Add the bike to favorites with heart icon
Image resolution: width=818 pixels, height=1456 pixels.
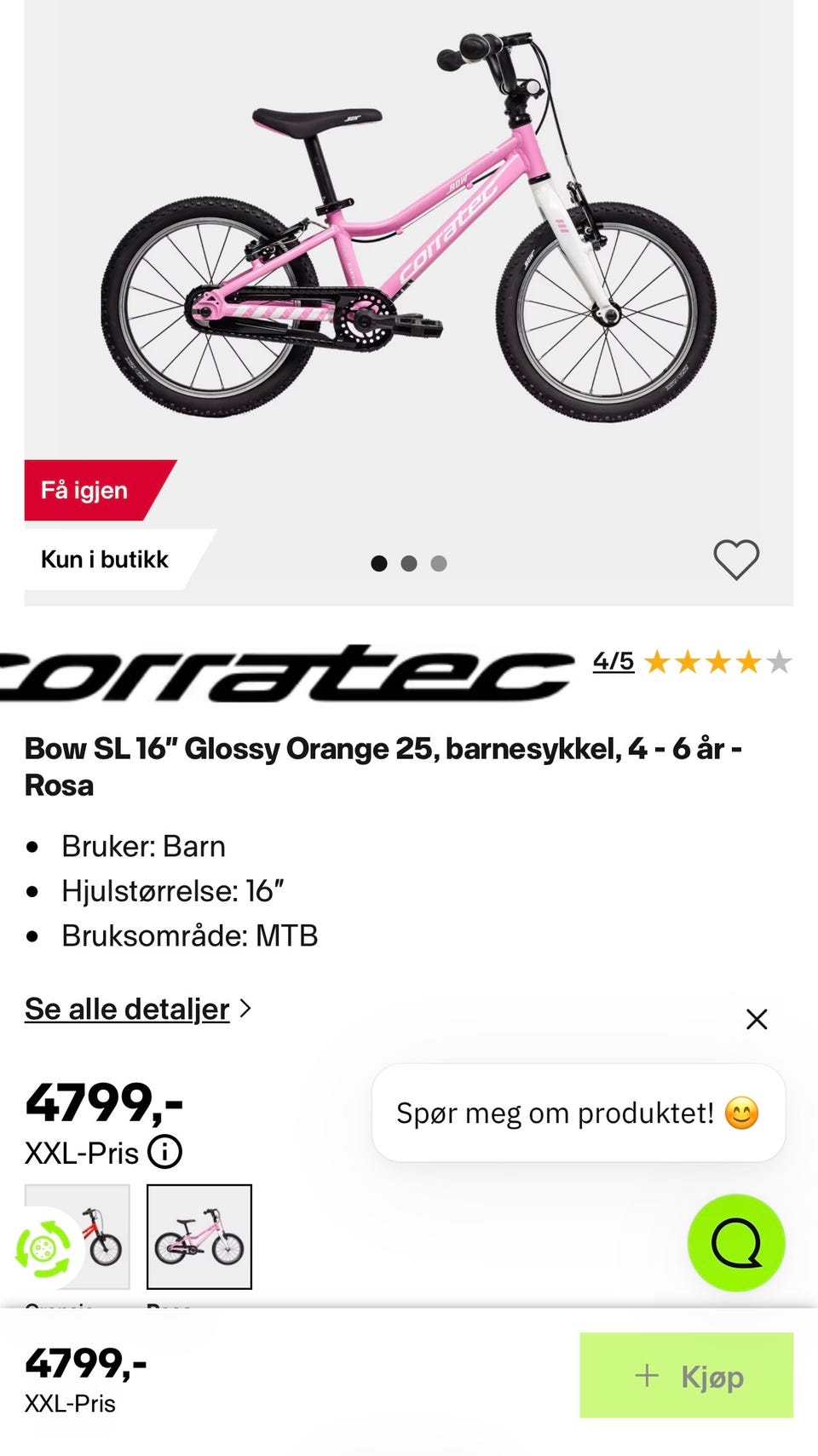[x=736, y=560]
